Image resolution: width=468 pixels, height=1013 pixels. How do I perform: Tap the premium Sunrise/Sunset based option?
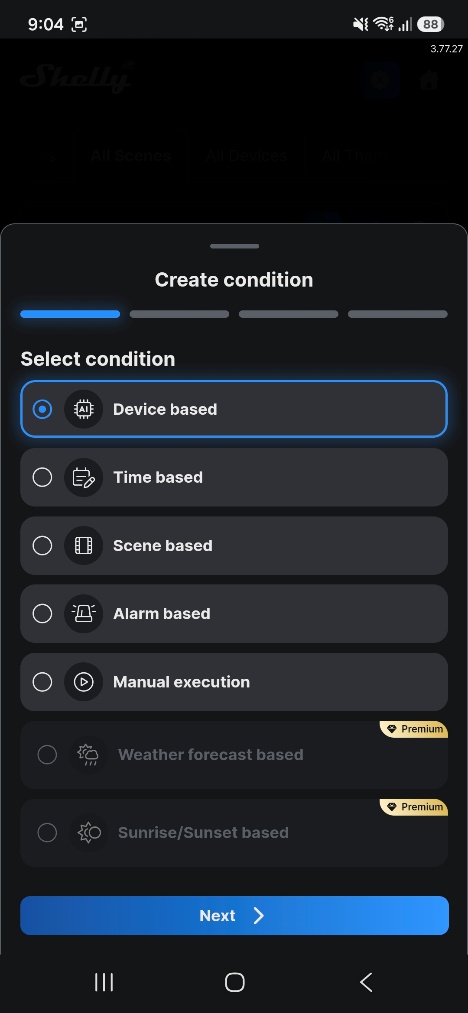point(234,833)
